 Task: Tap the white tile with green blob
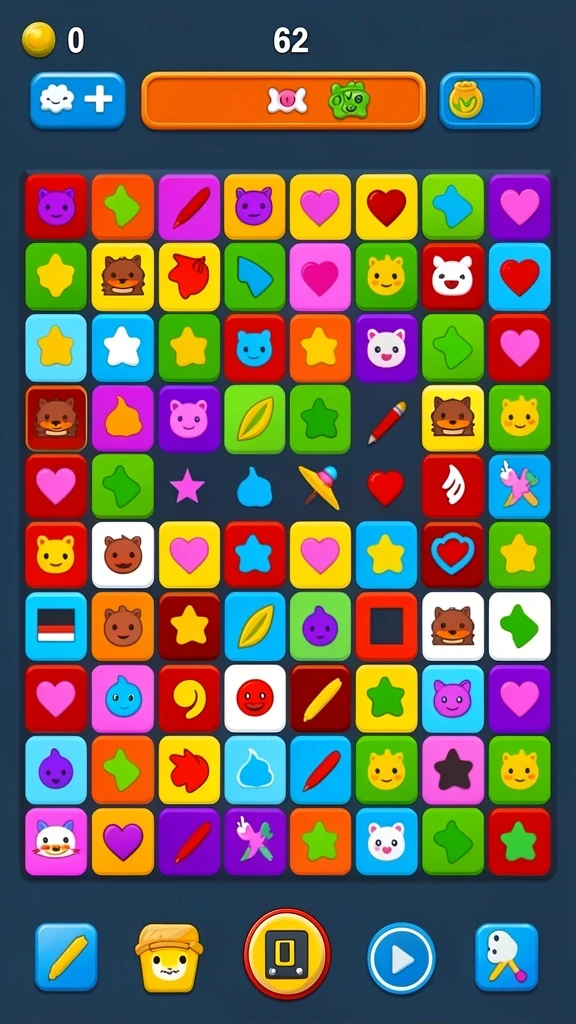pyautogui.click(x=520, y=626)
